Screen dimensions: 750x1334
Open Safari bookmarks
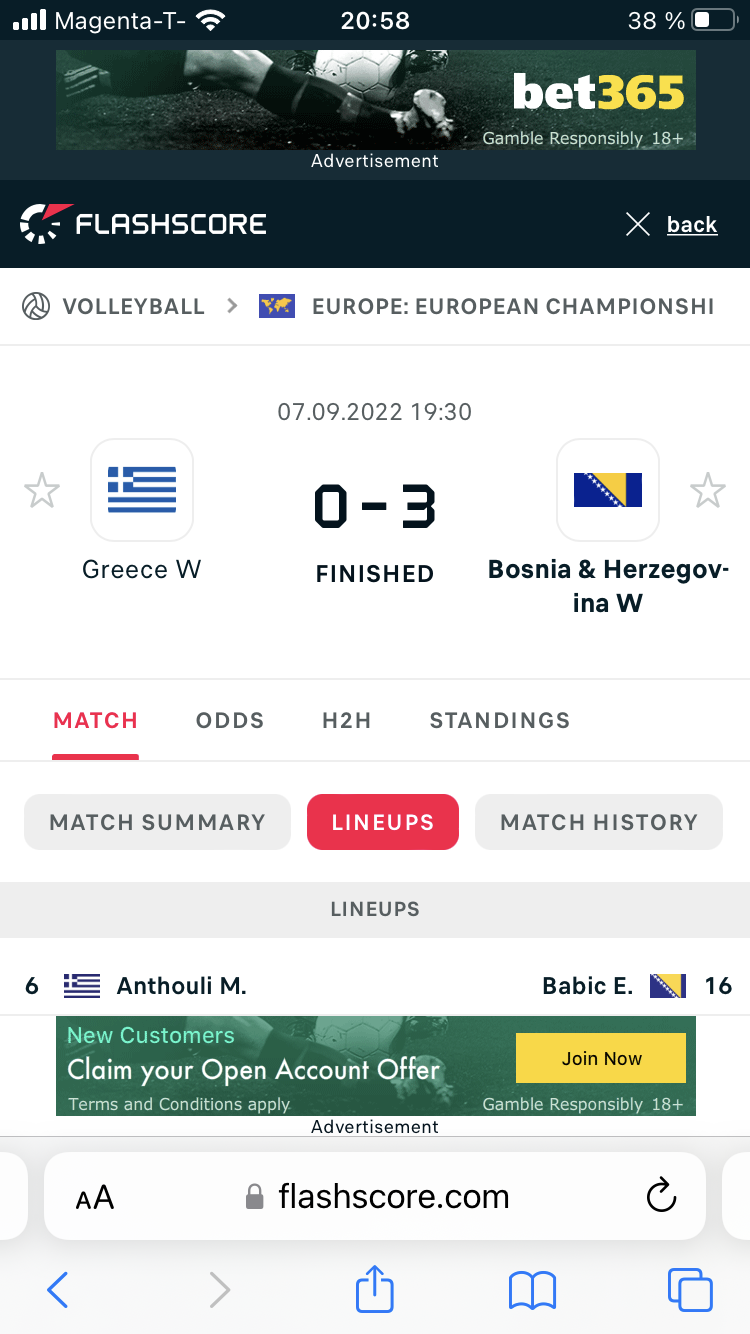532,1290
